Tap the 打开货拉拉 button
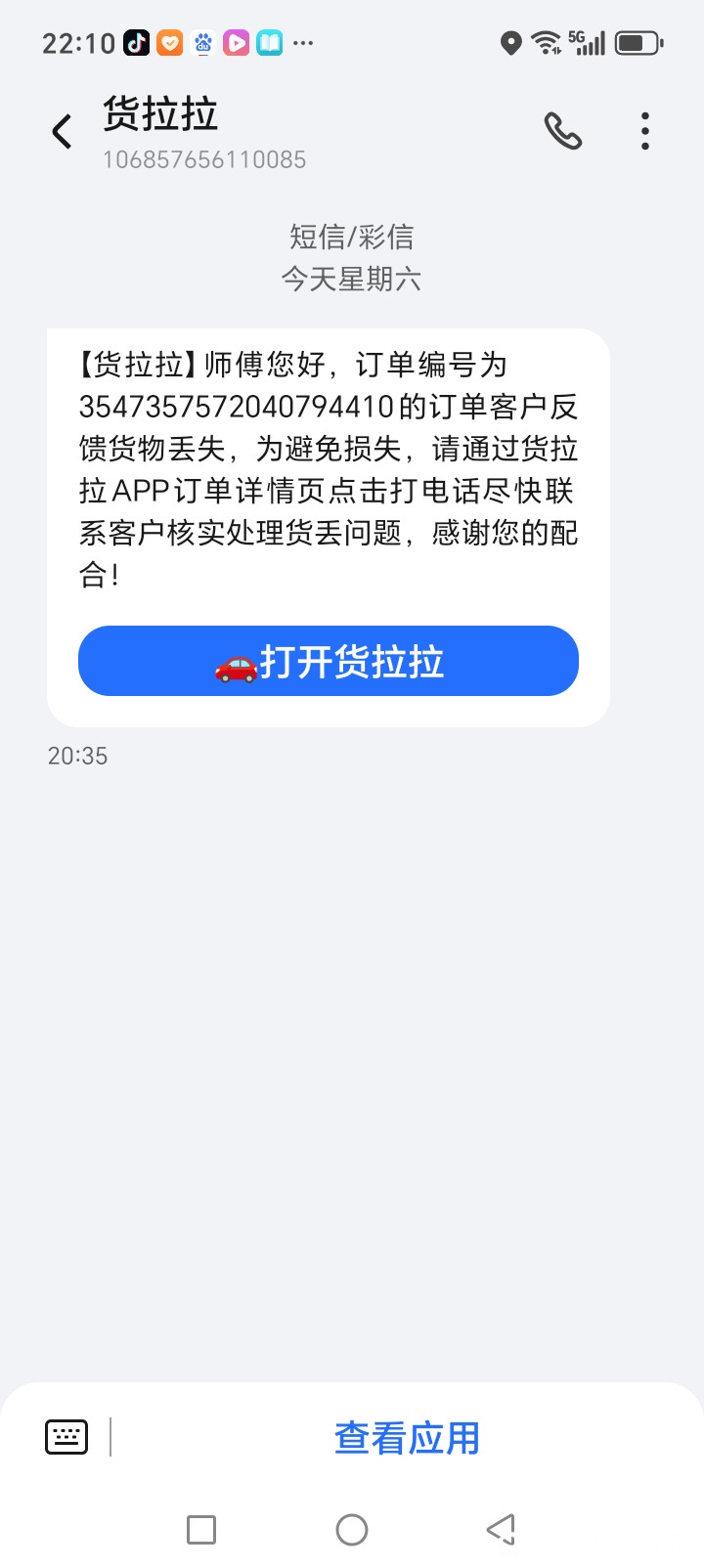The width and height of the screenshot is (704, 1568). pos(329,661)
